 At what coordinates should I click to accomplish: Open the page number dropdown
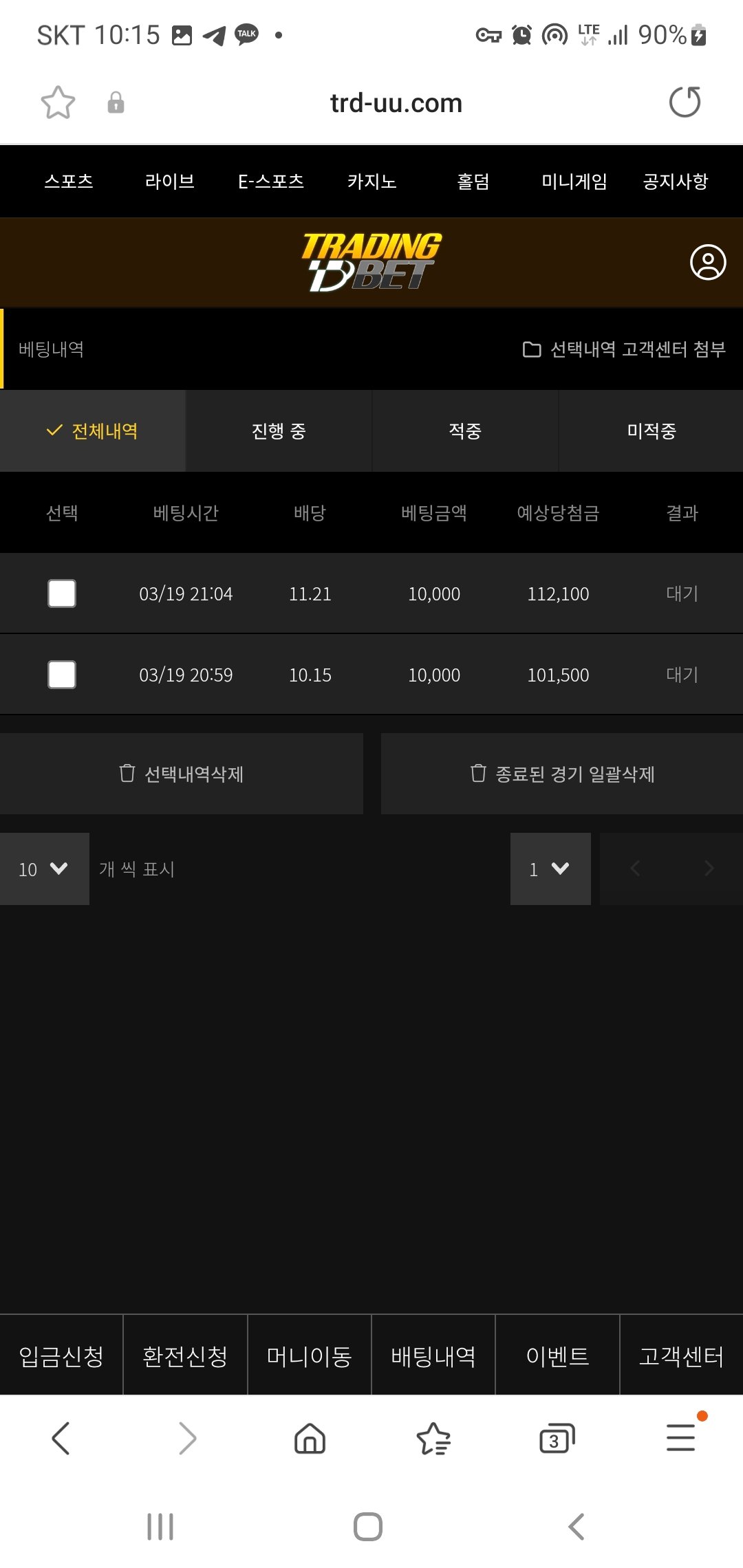[550, 869]
